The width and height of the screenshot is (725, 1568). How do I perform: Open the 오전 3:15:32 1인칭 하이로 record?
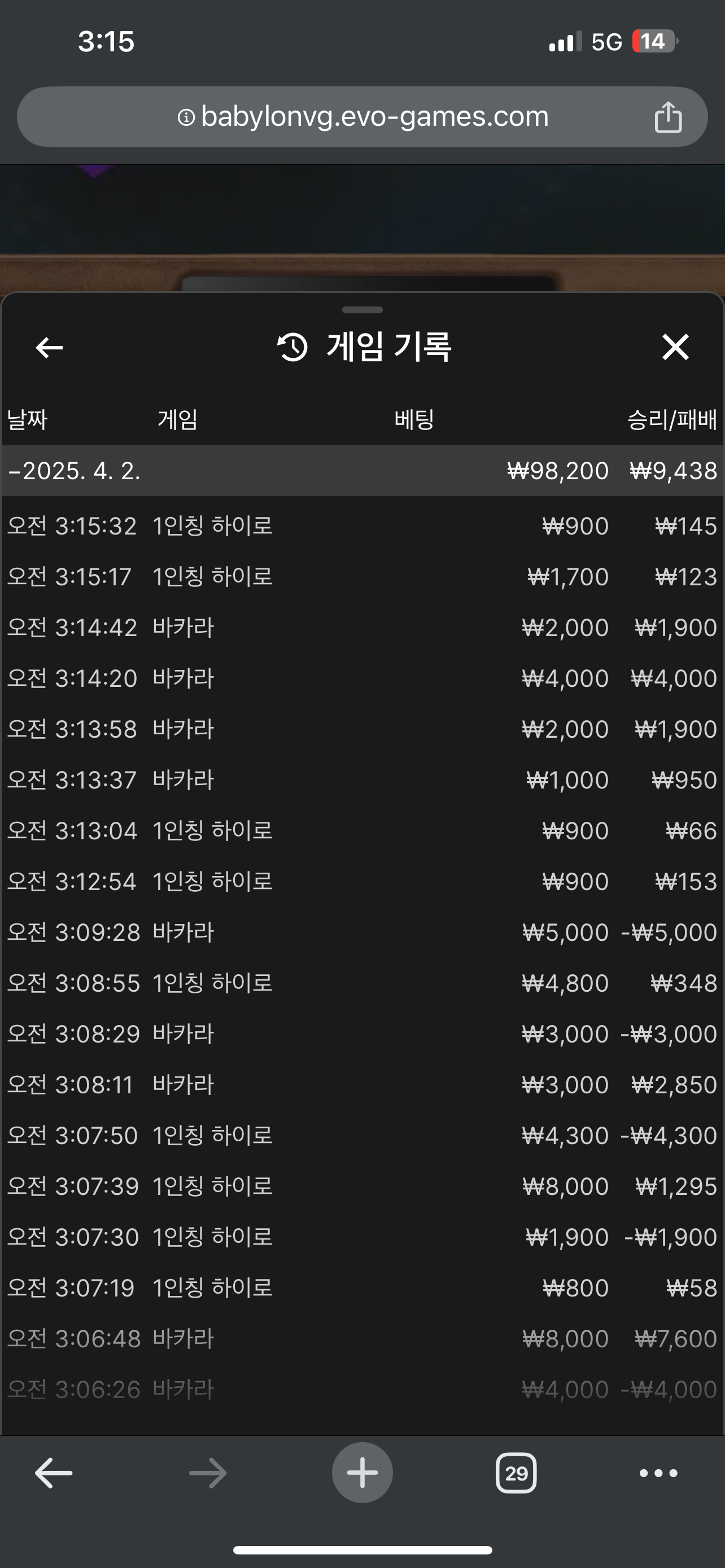[361, 527]
